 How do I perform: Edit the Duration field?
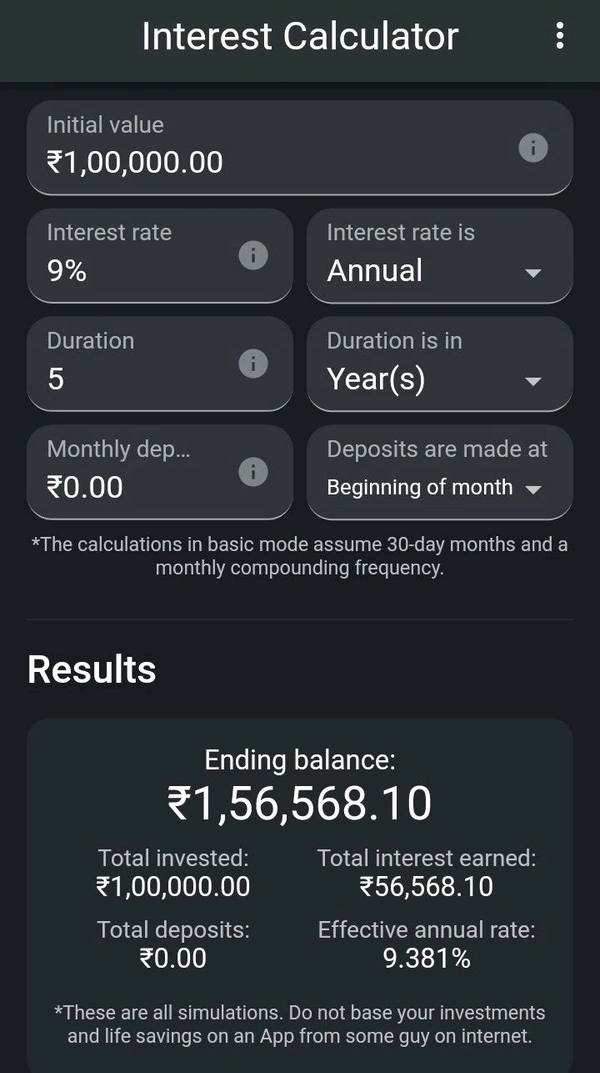[135, 364]
